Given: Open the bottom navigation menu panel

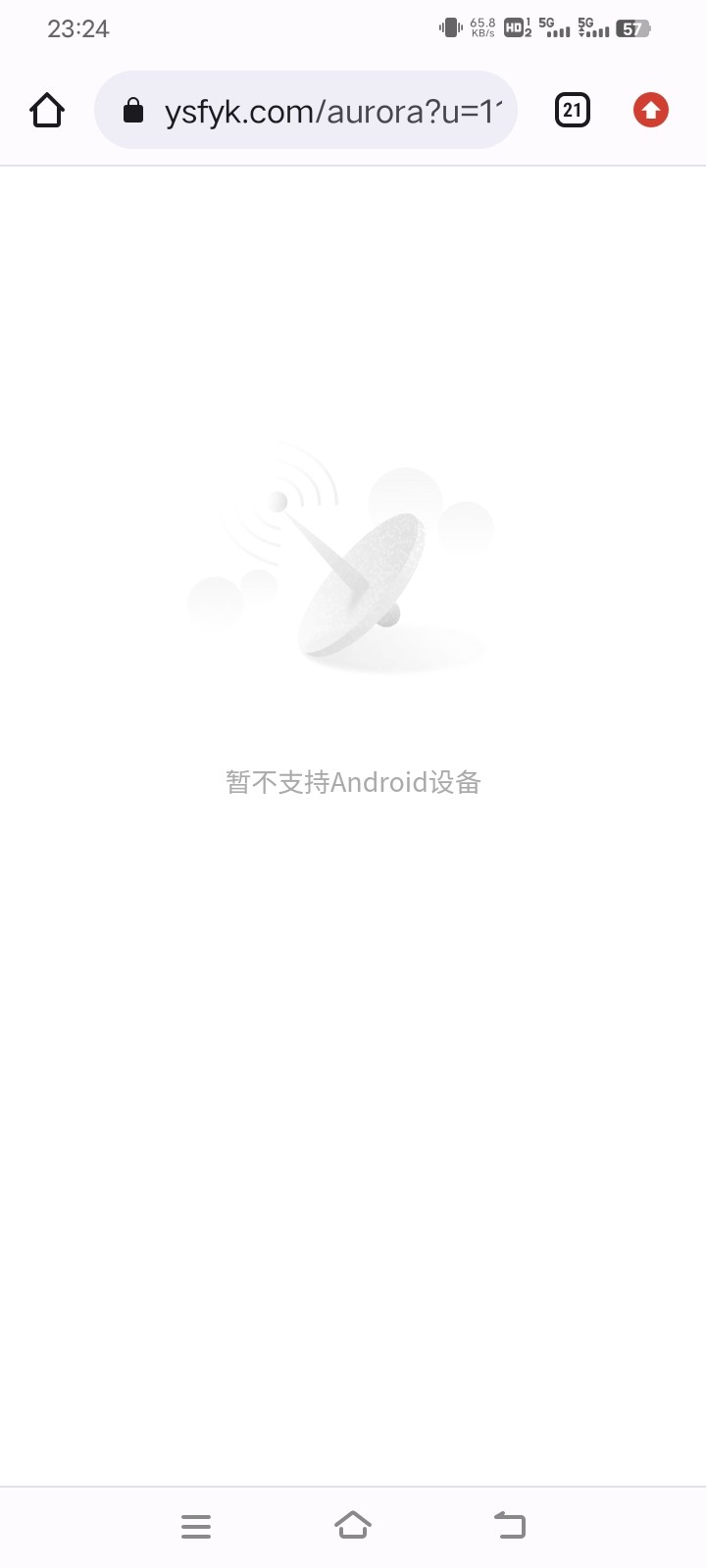Looking at the screenshot, I should pos(195,1525).
